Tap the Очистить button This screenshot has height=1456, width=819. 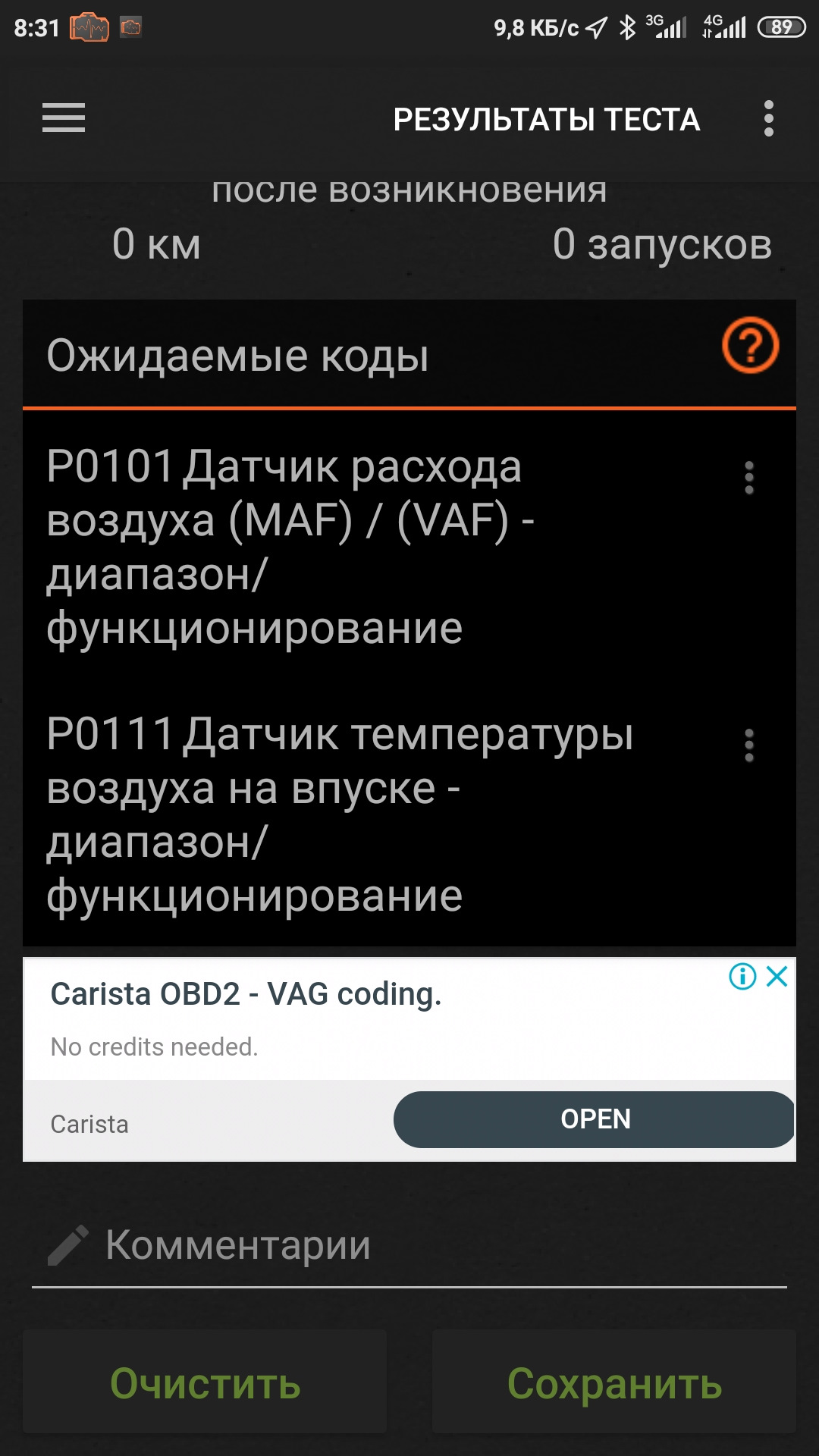tap(205, 1383)
